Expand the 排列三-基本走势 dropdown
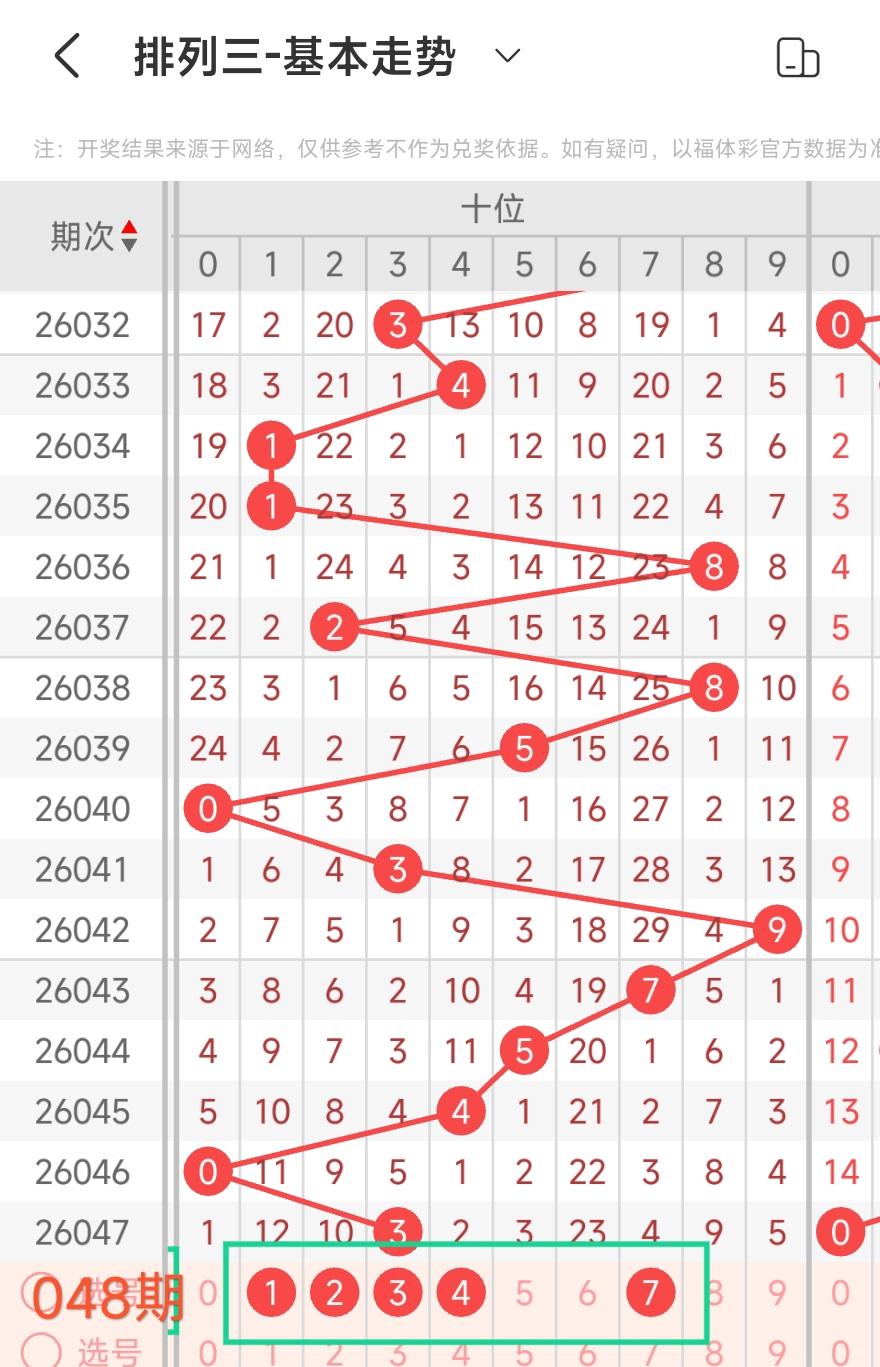 (508, 56)
